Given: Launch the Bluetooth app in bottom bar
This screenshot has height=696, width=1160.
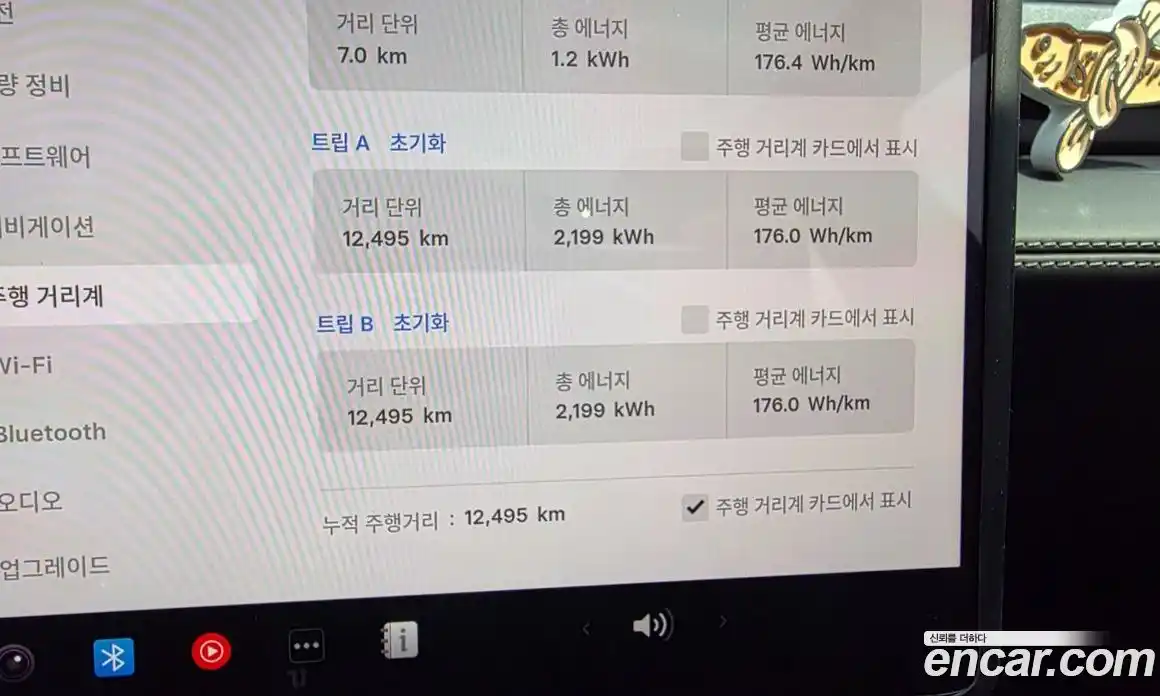Looking at the screenshot, I should click(114, 657).
